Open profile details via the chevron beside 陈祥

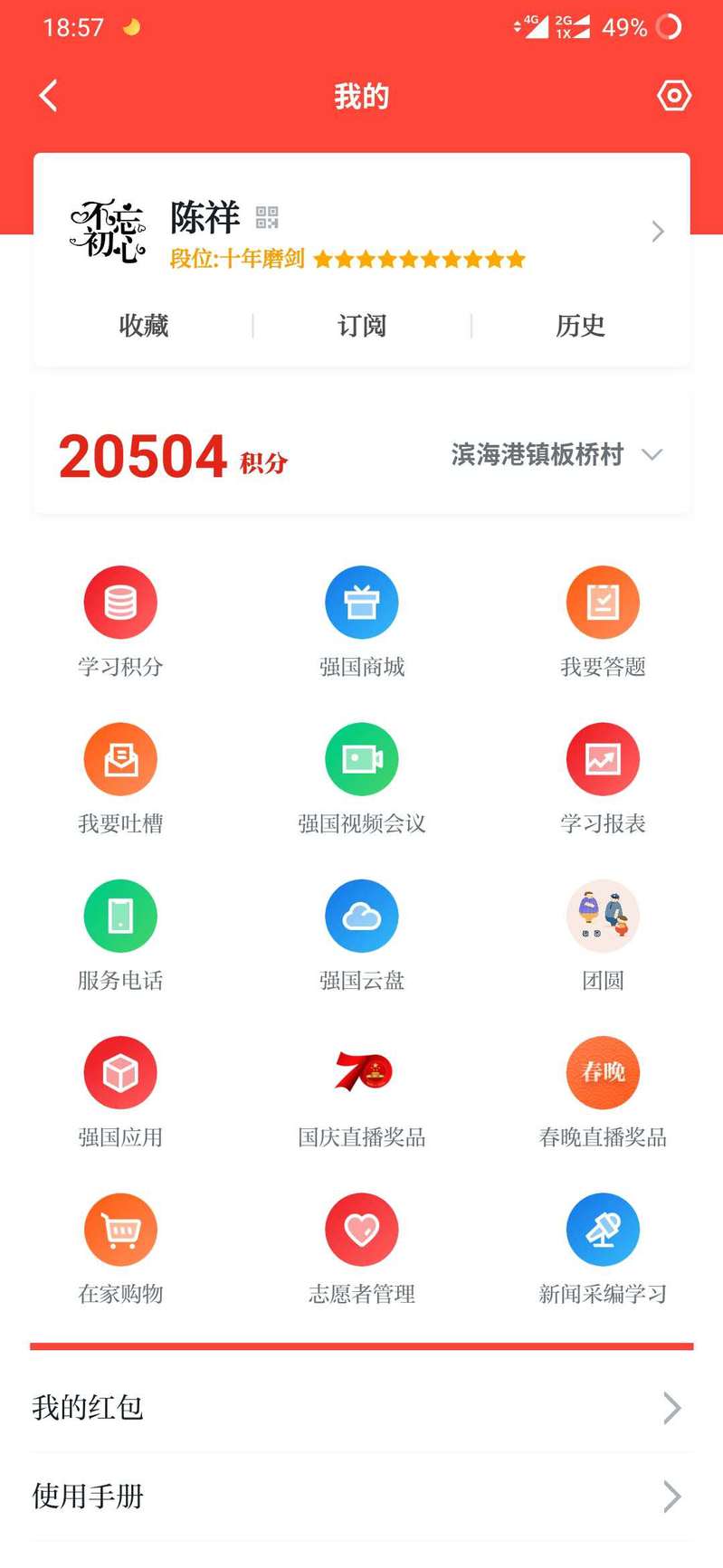[658, 232]
